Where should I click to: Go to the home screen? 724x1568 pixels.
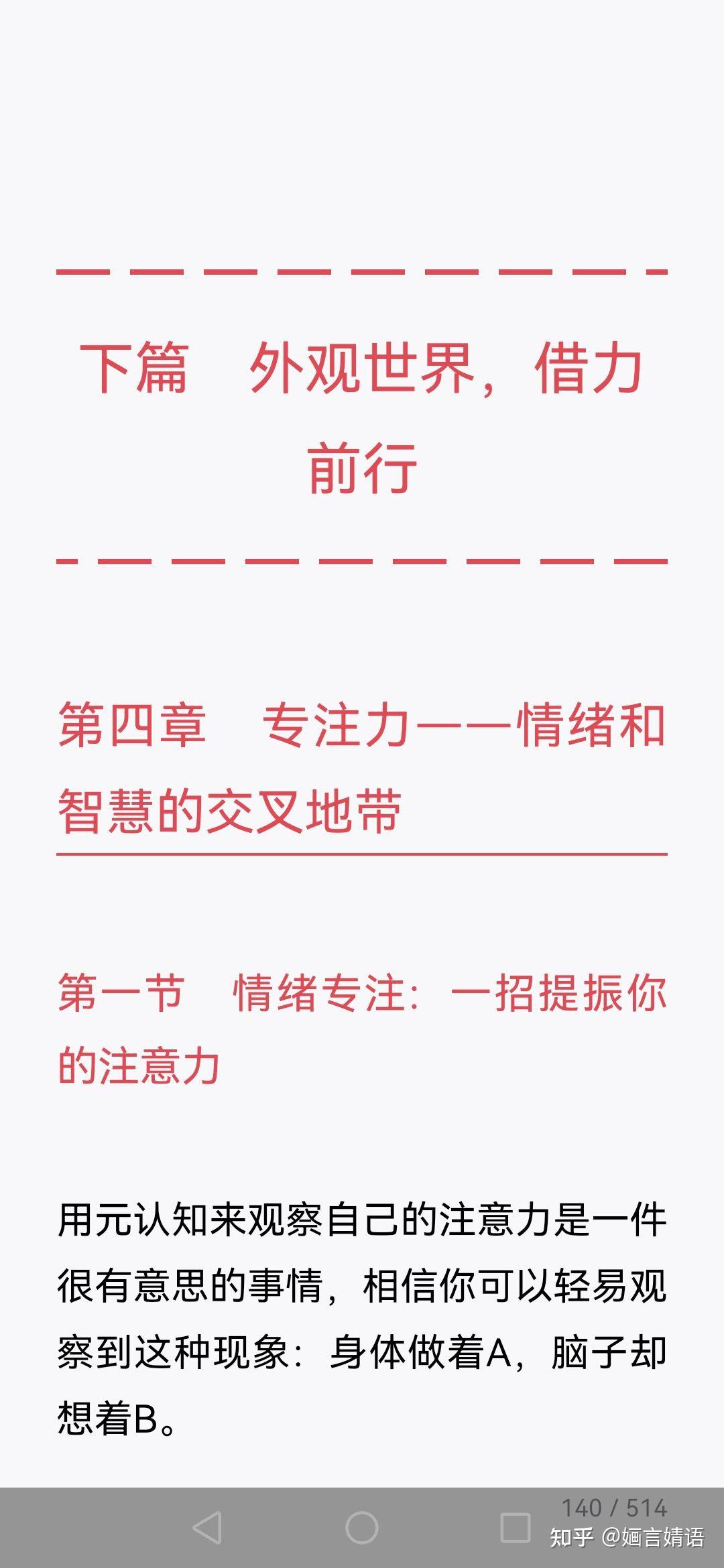tap(362, 1528)
